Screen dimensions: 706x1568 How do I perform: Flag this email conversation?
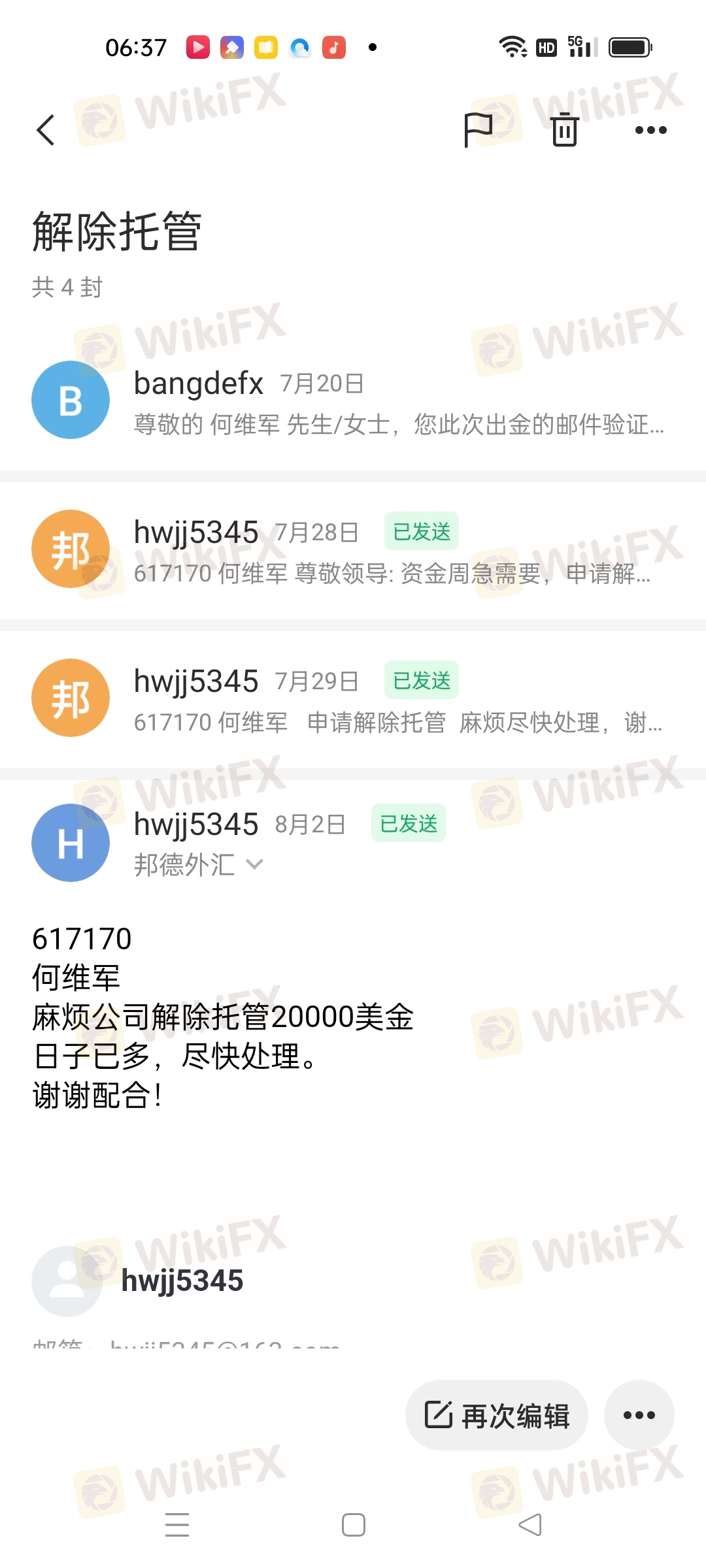(x=478, y=129)
